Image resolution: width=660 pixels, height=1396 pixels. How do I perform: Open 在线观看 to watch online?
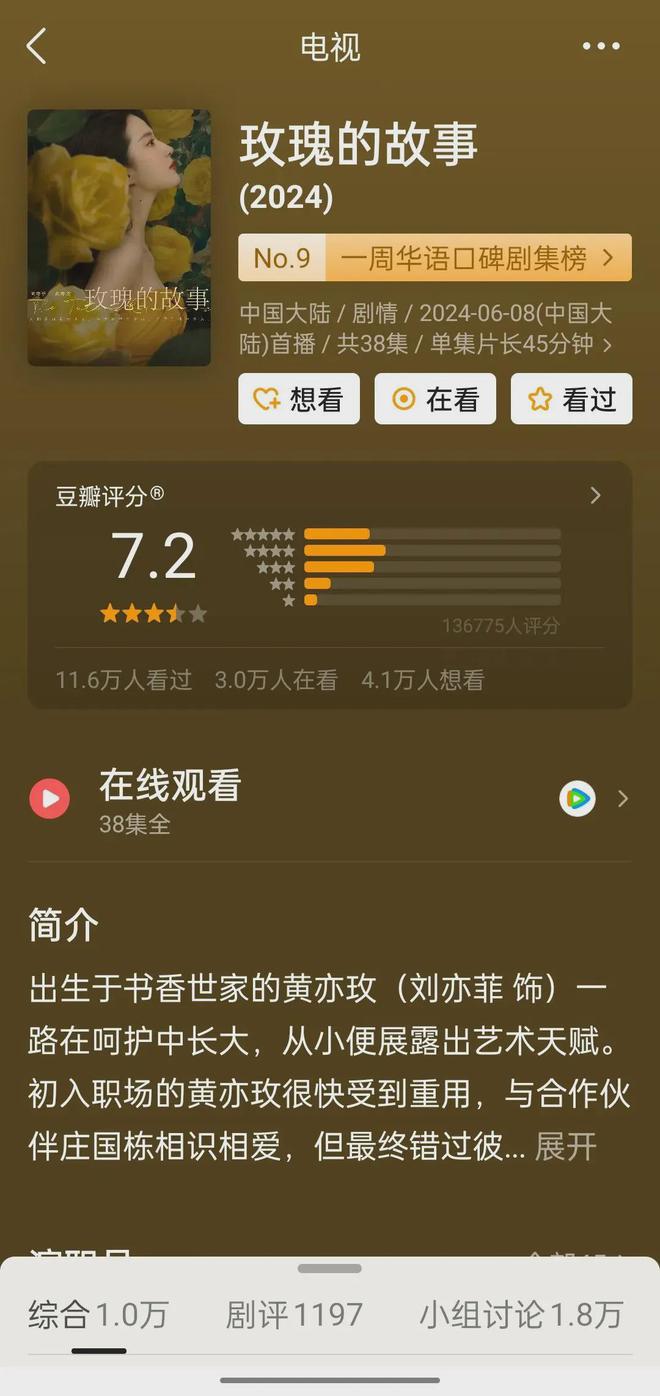tap(330, 798)
